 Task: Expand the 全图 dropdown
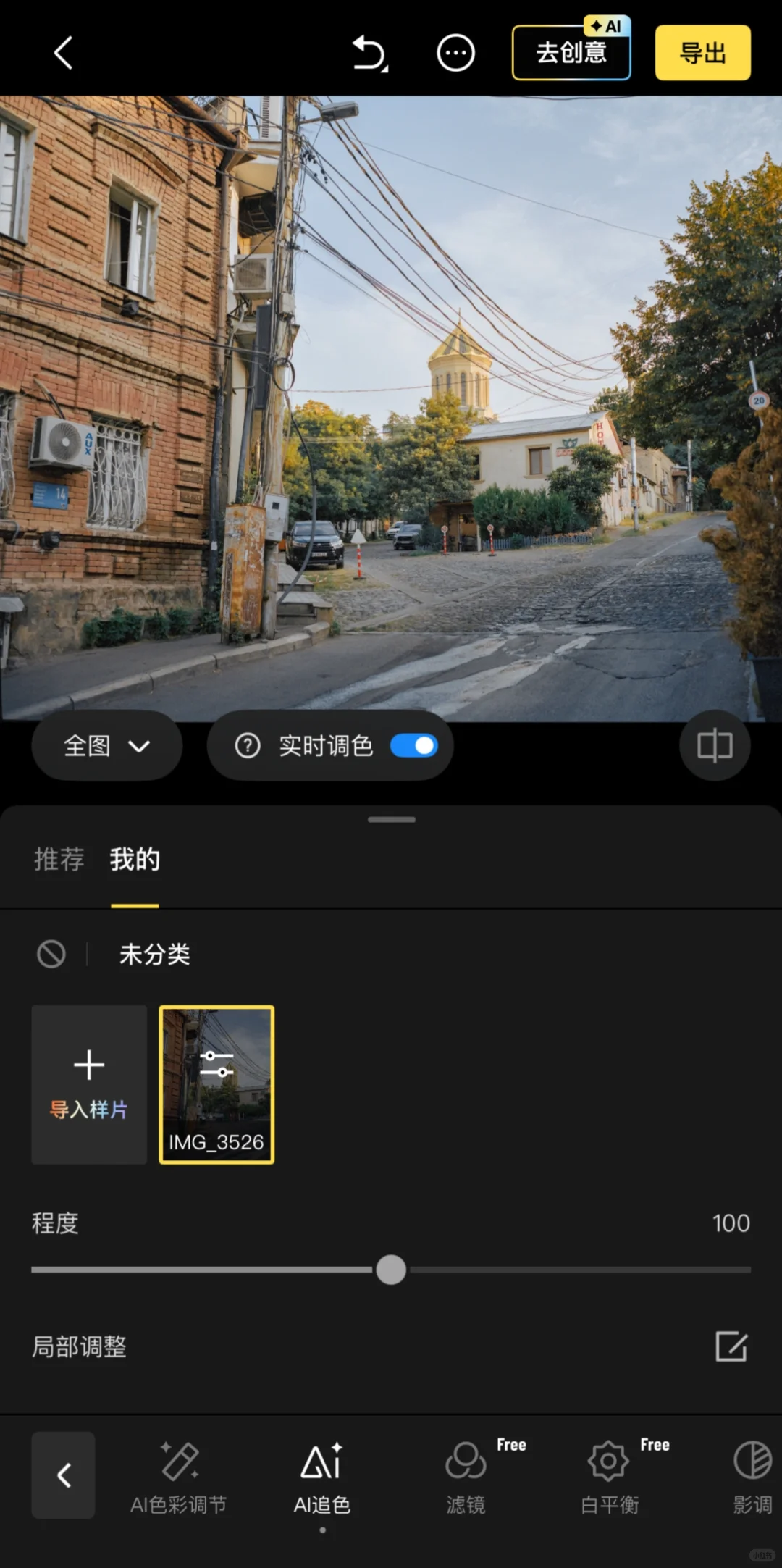point(106,745)
